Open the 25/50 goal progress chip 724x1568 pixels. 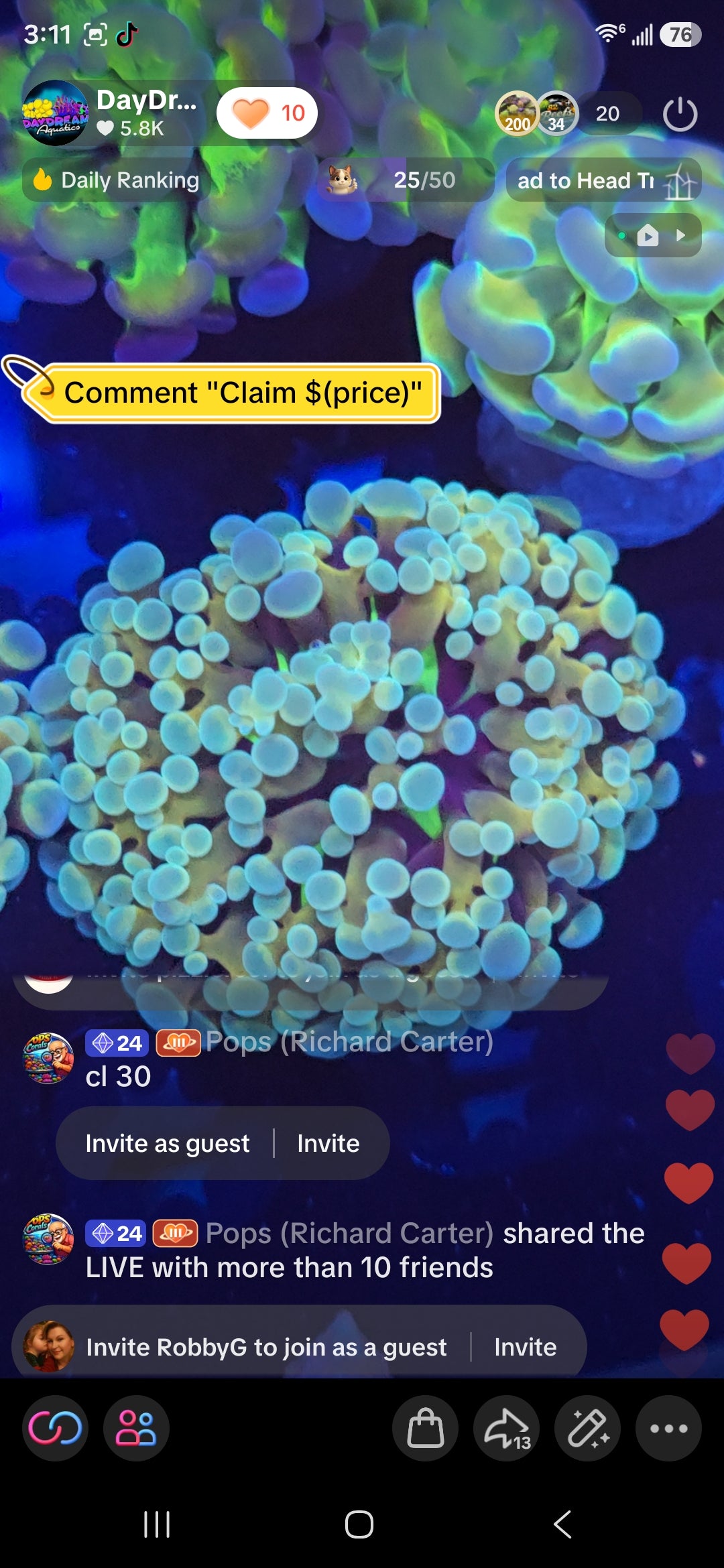coord(406,180)
